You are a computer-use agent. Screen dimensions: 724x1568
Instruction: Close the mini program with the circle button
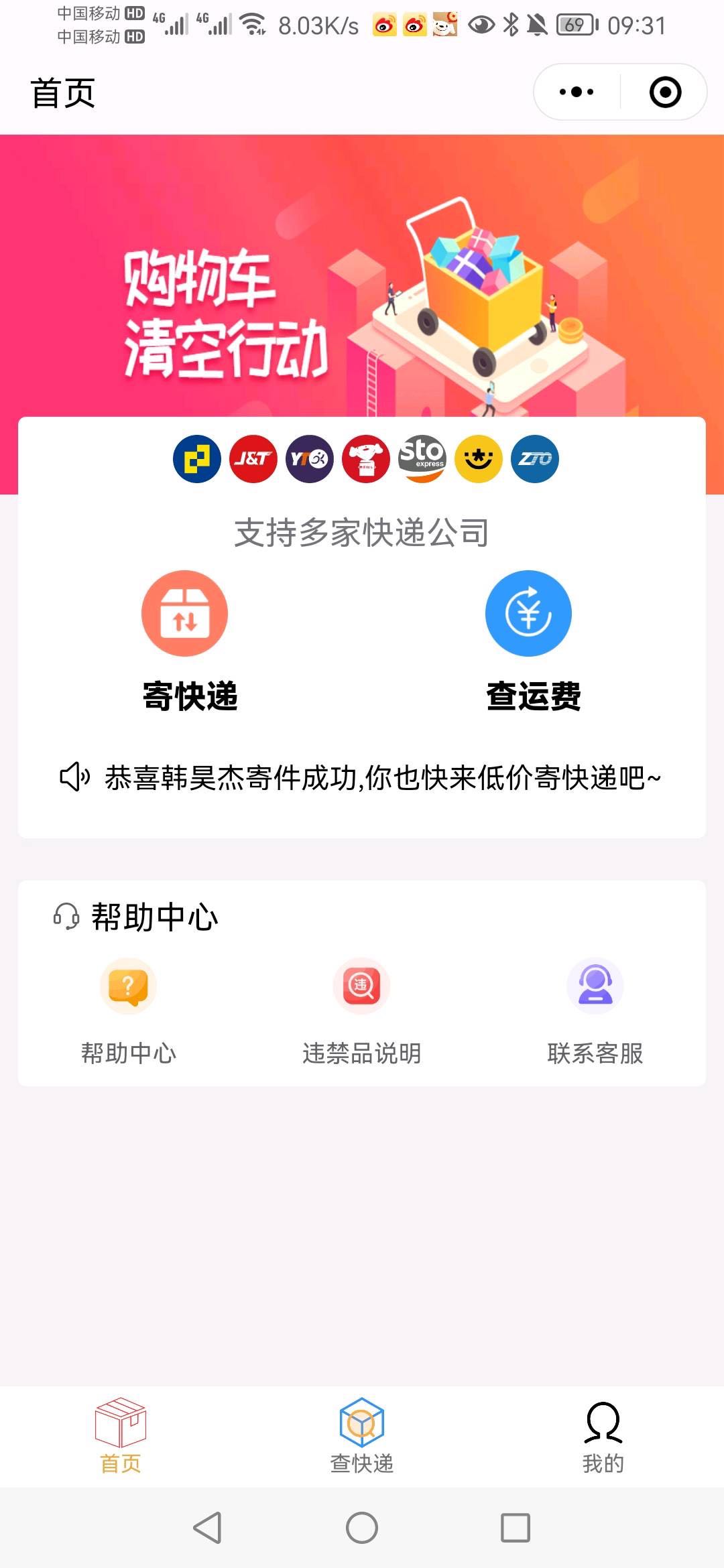pyautogui.click(x=665, y=92)
